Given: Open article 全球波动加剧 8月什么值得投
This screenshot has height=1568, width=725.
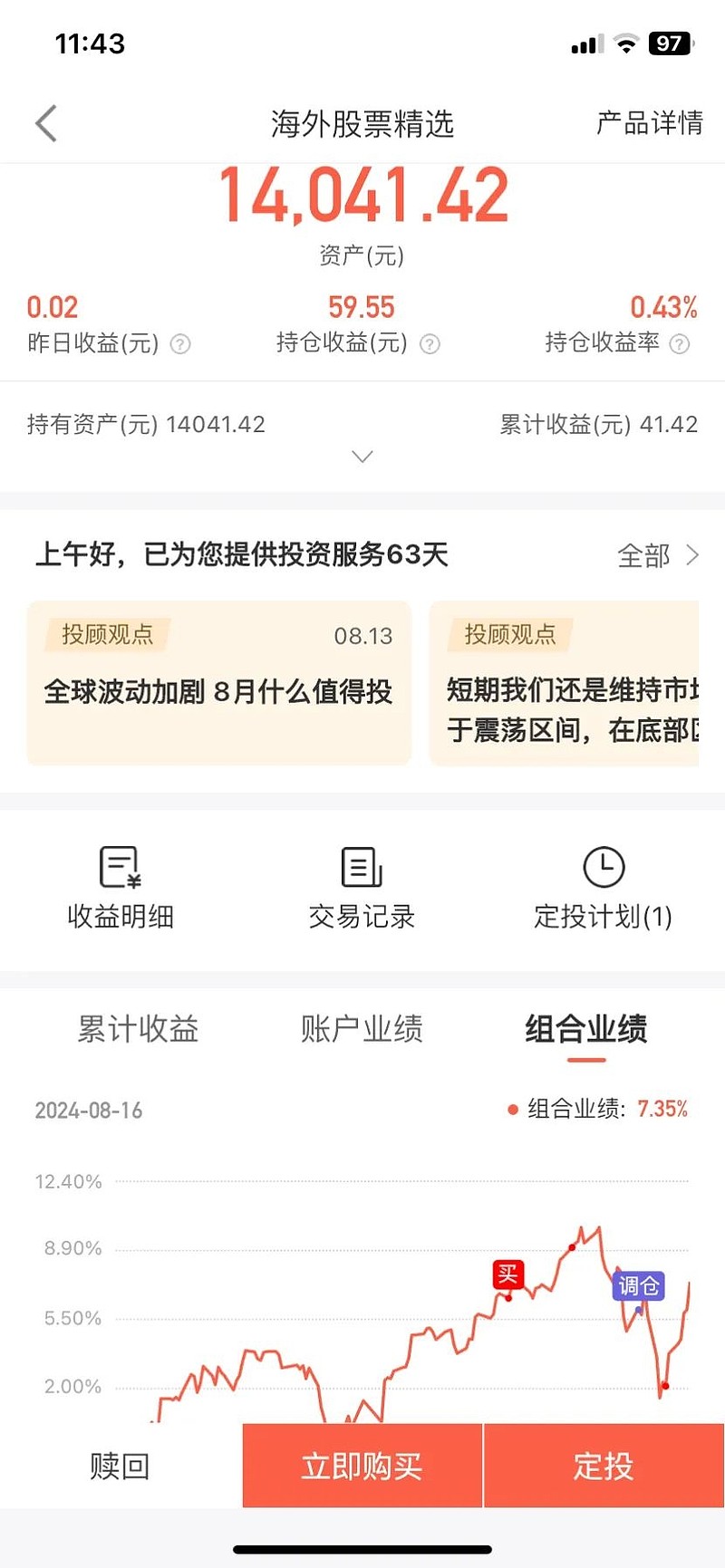Looking at the screenshot, I should [218, 683].
